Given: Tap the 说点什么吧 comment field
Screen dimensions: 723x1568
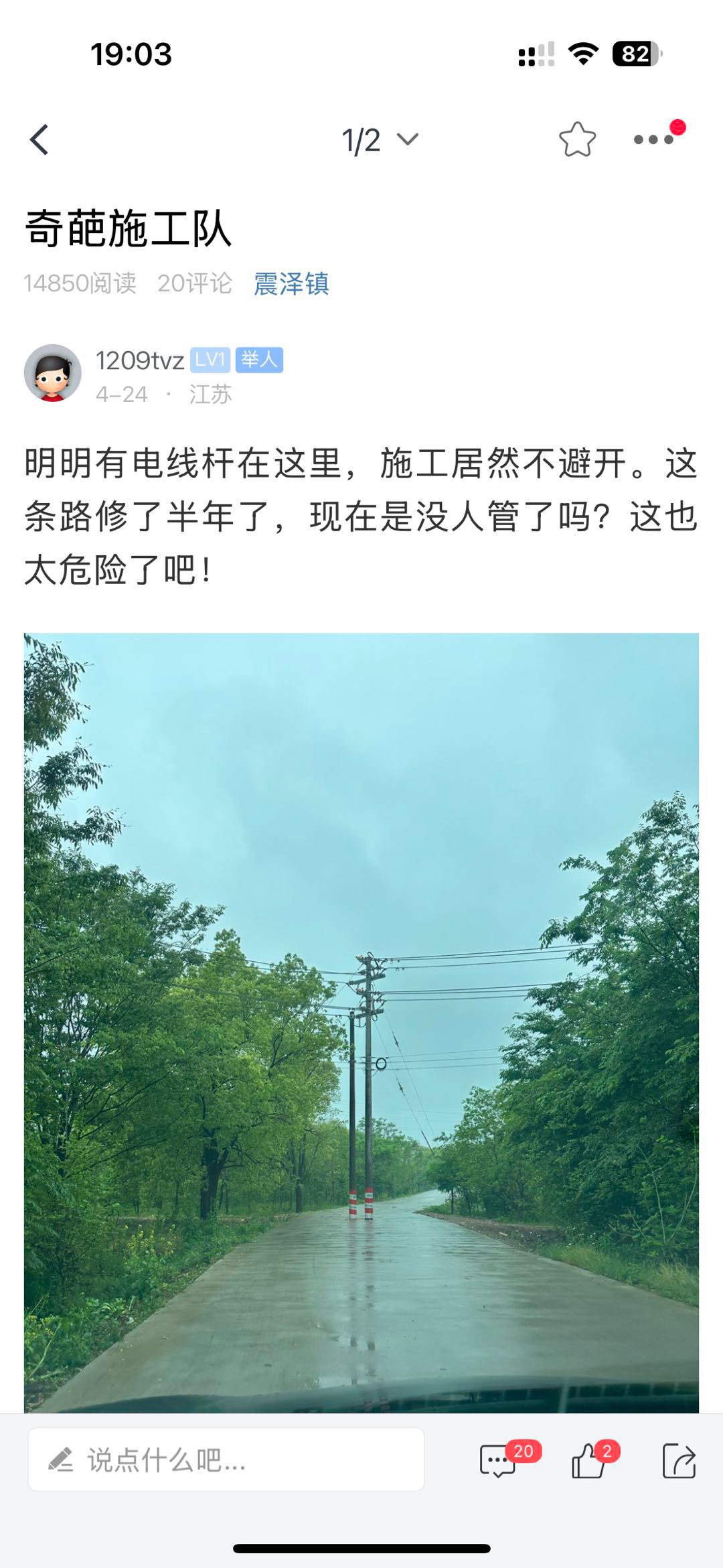Looking at the screenshot, I should (226, 1459).
